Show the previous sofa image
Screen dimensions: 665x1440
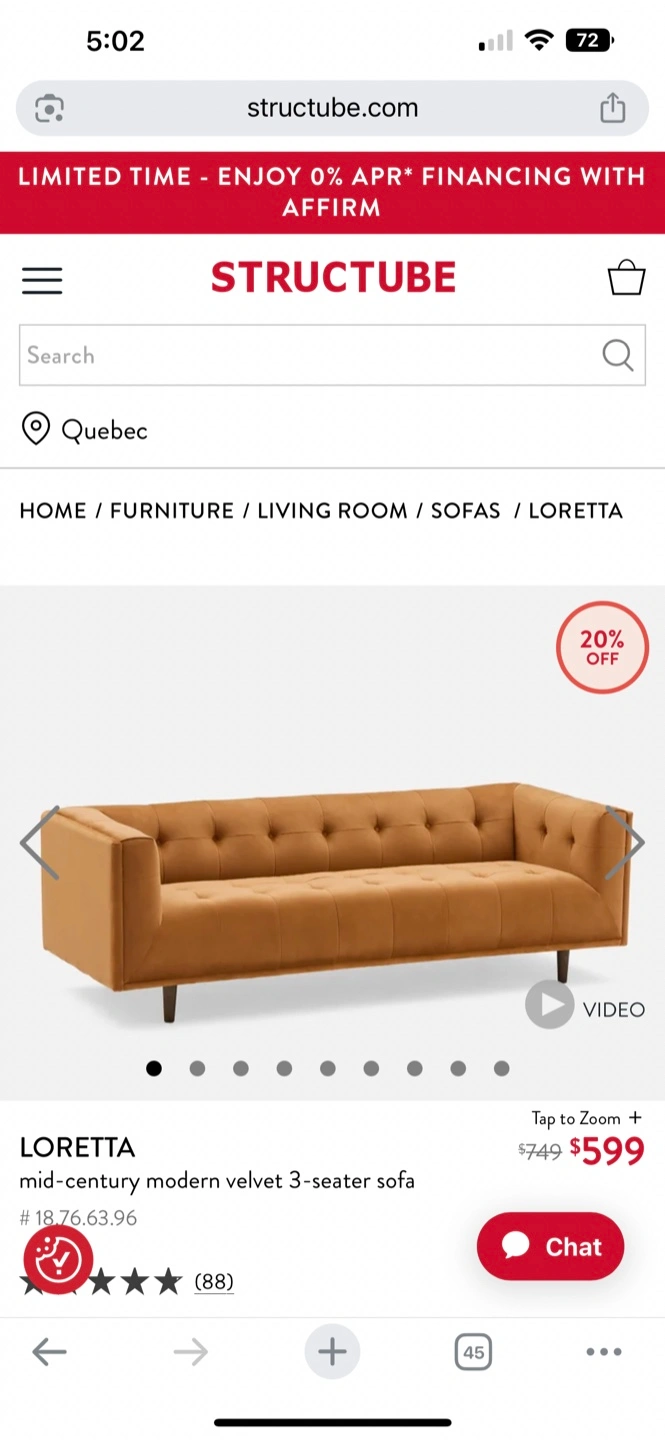click(x=40, y=843)
